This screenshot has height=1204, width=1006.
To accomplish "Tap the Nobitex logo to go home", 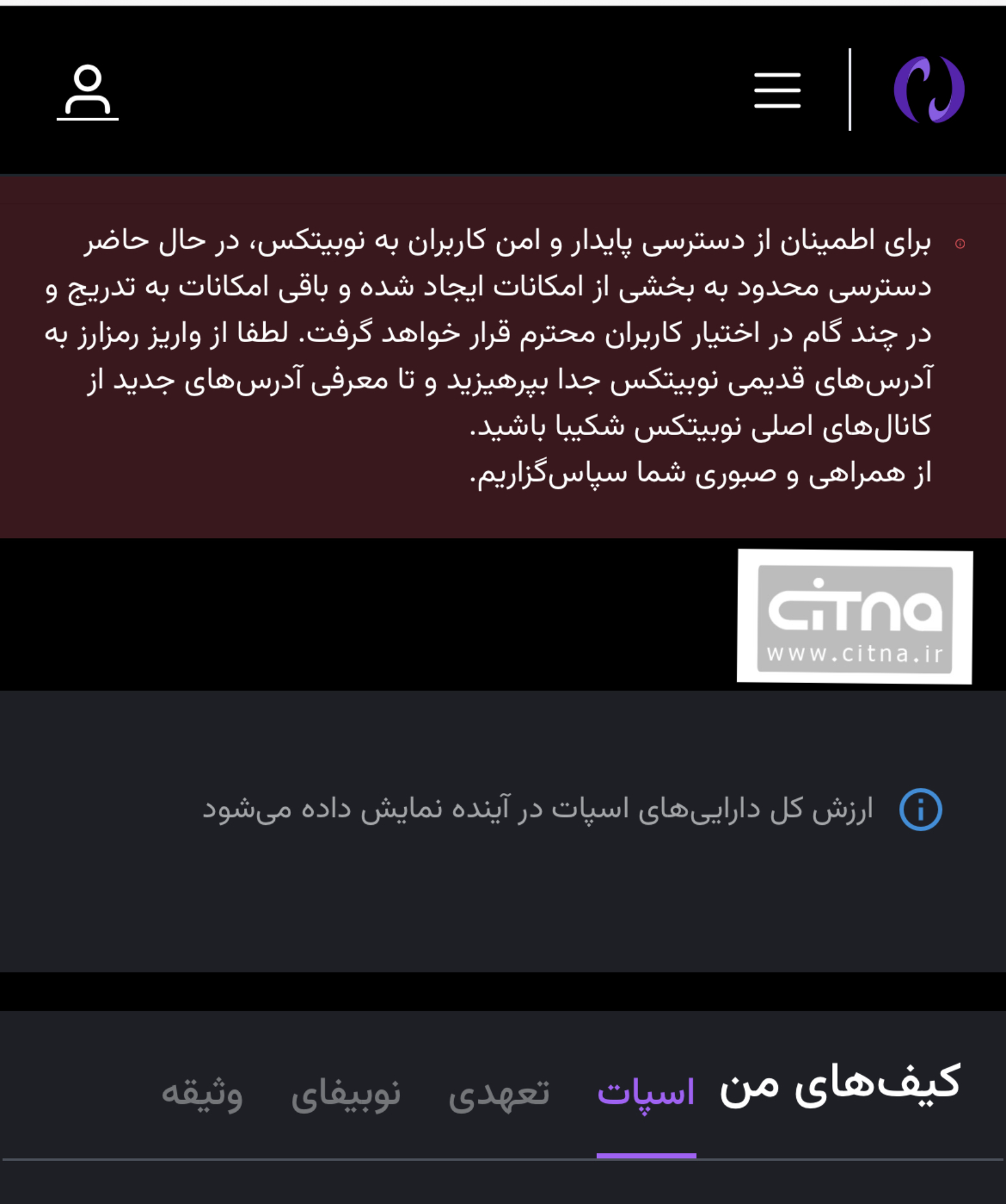I will [x=929, y=89].
